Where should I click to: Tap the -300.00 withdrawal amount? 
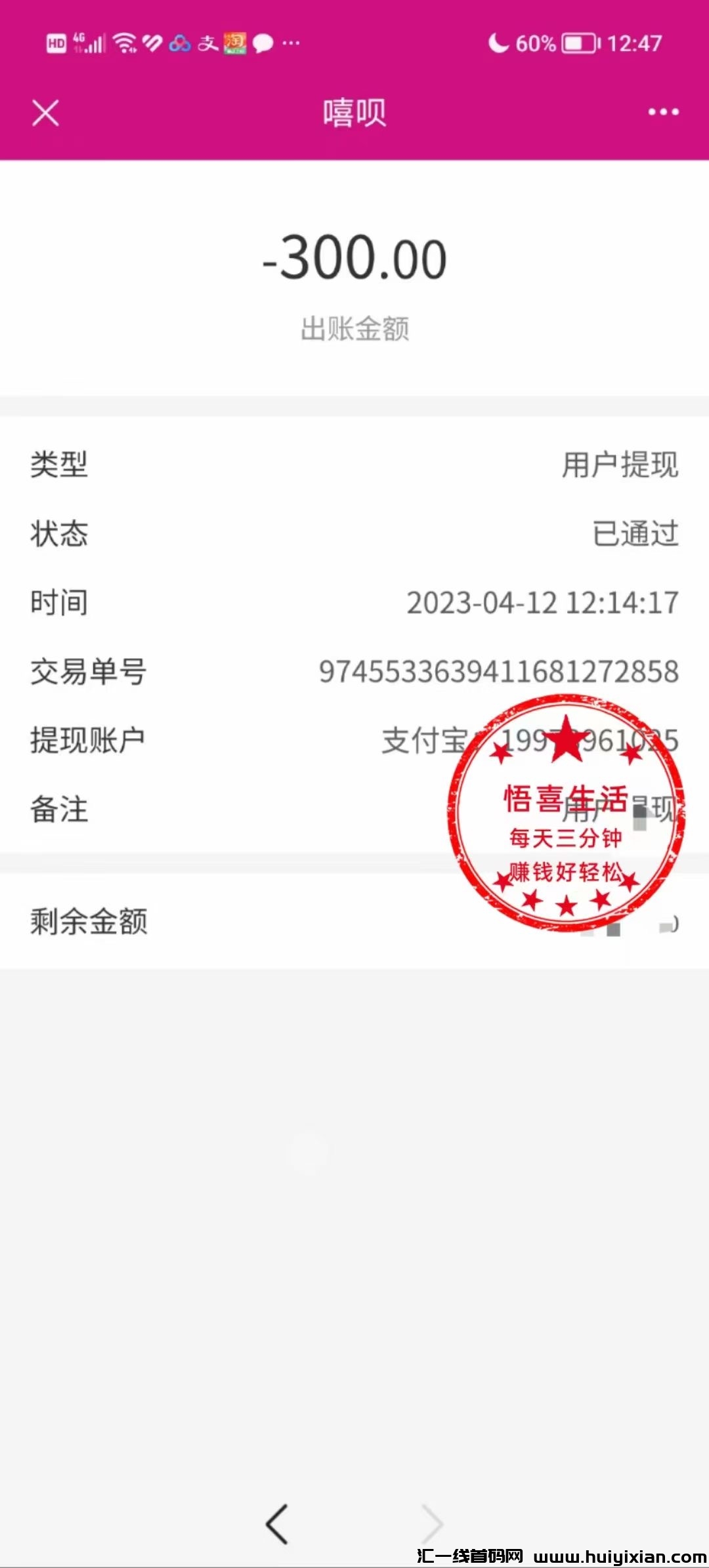tap(354, 257)
